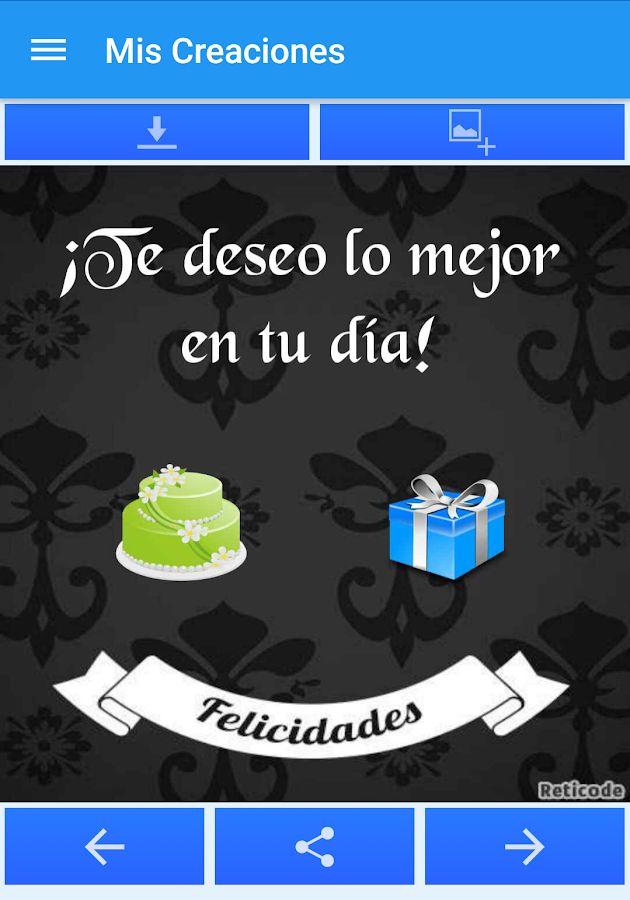Share this greeting card
The width and height of the screenshot is (630, 900).
click(x=315, y=847)
